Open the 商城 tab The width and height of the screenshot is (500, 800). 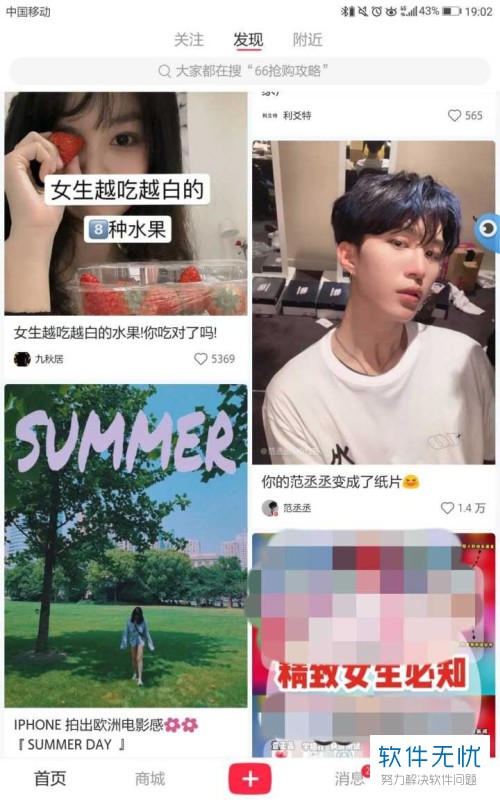coord(150,779)
